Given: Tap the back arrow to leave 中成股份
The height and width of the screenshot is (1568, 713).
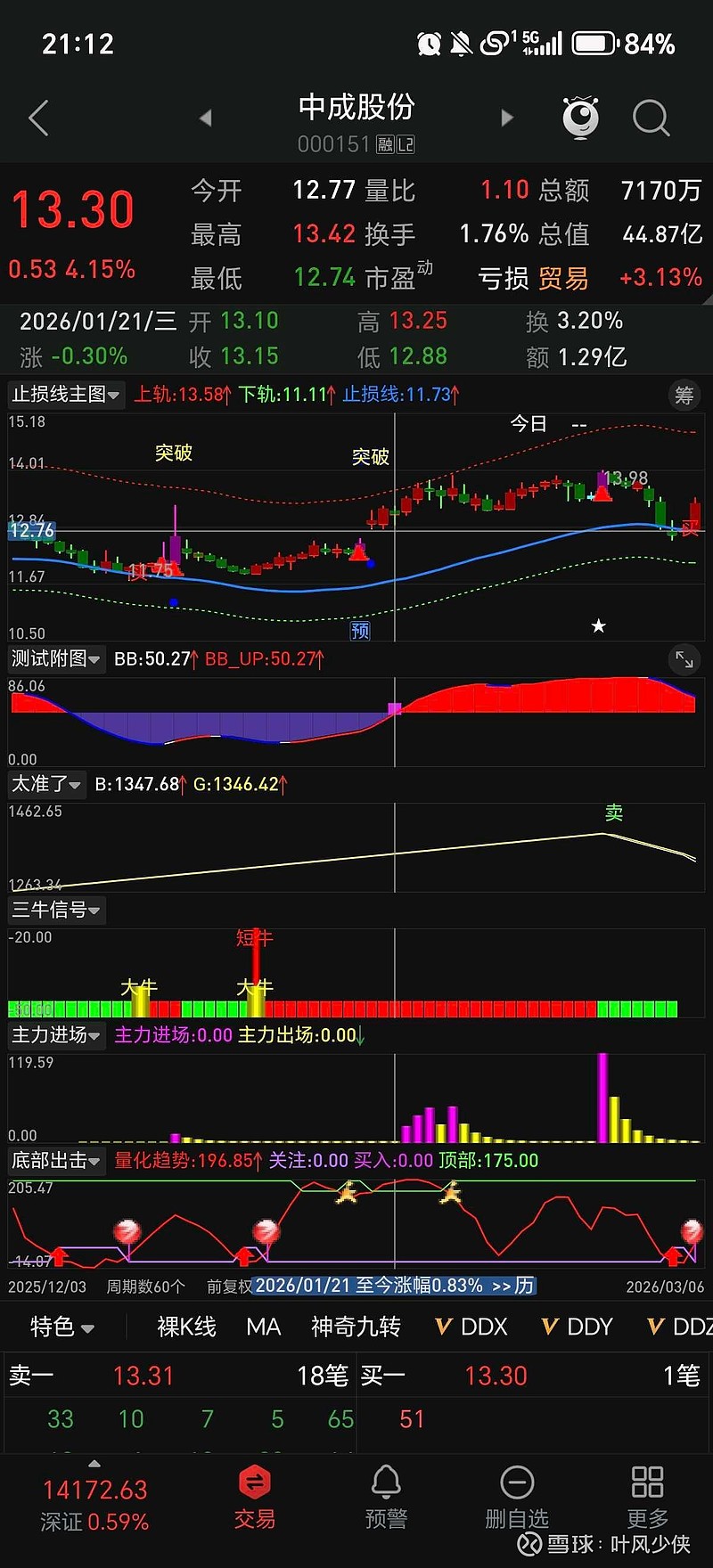Looking at the screenshot, I should [x=37, y=117].
